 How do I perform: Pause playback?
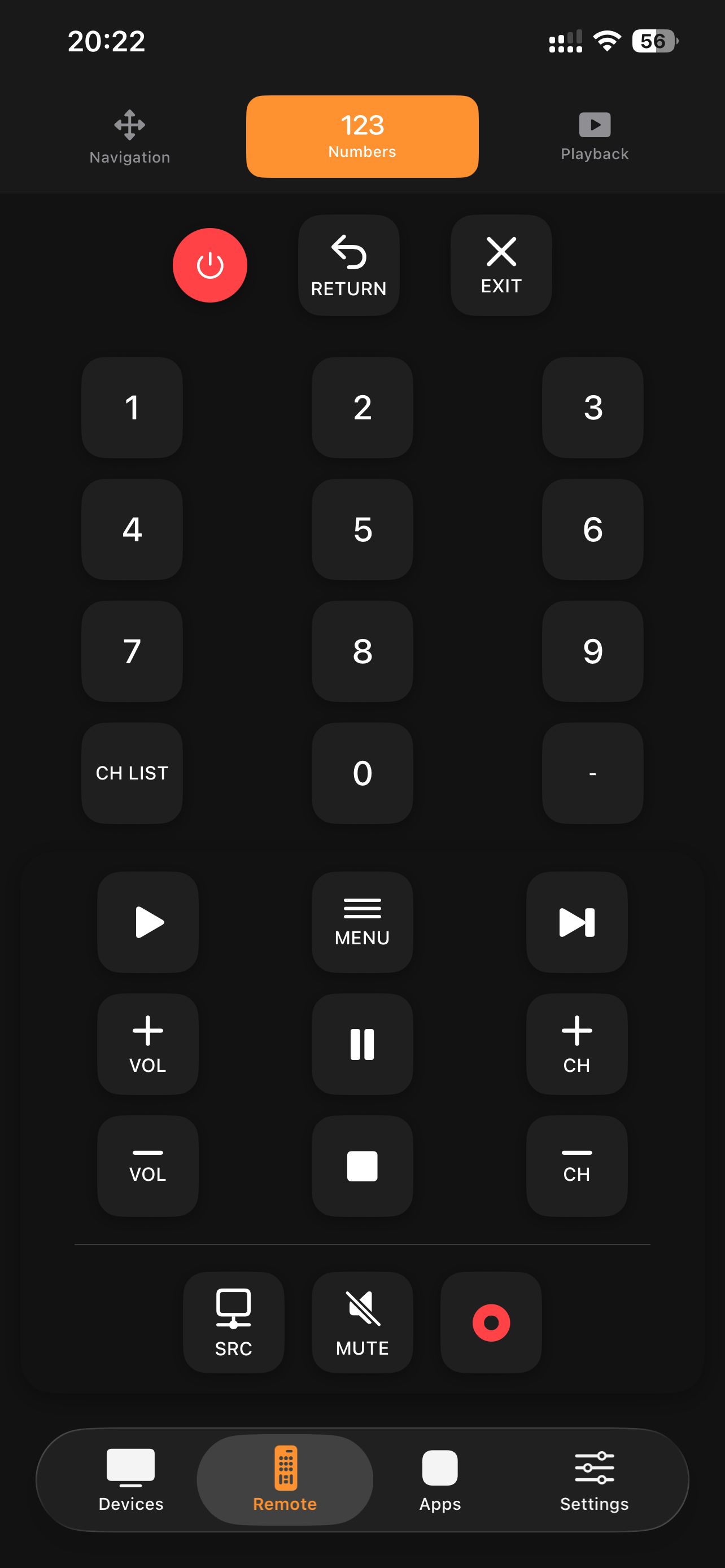pos(362,1044)
